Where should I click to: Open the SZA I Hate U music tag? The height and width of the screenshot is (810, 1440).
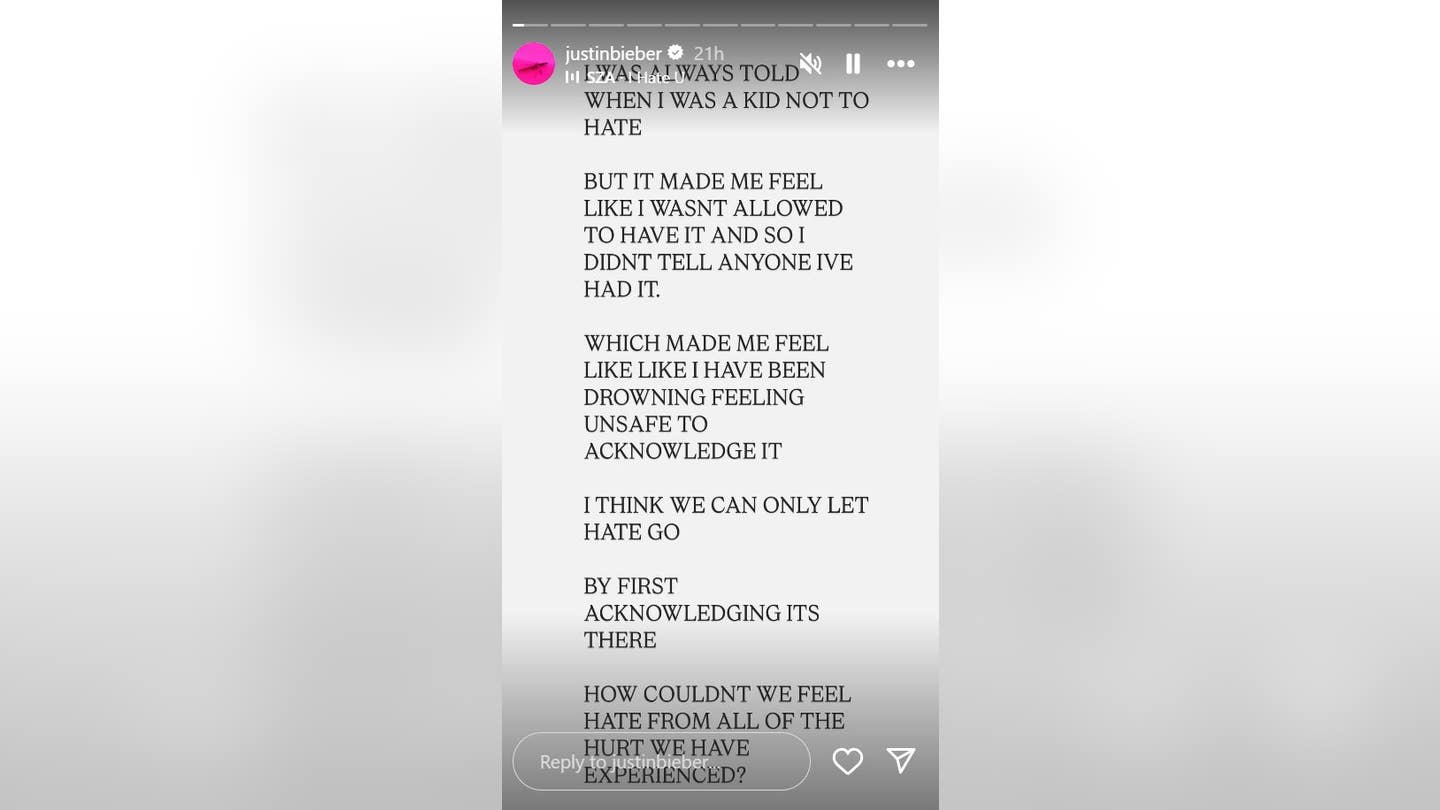(x=626, y=77)
